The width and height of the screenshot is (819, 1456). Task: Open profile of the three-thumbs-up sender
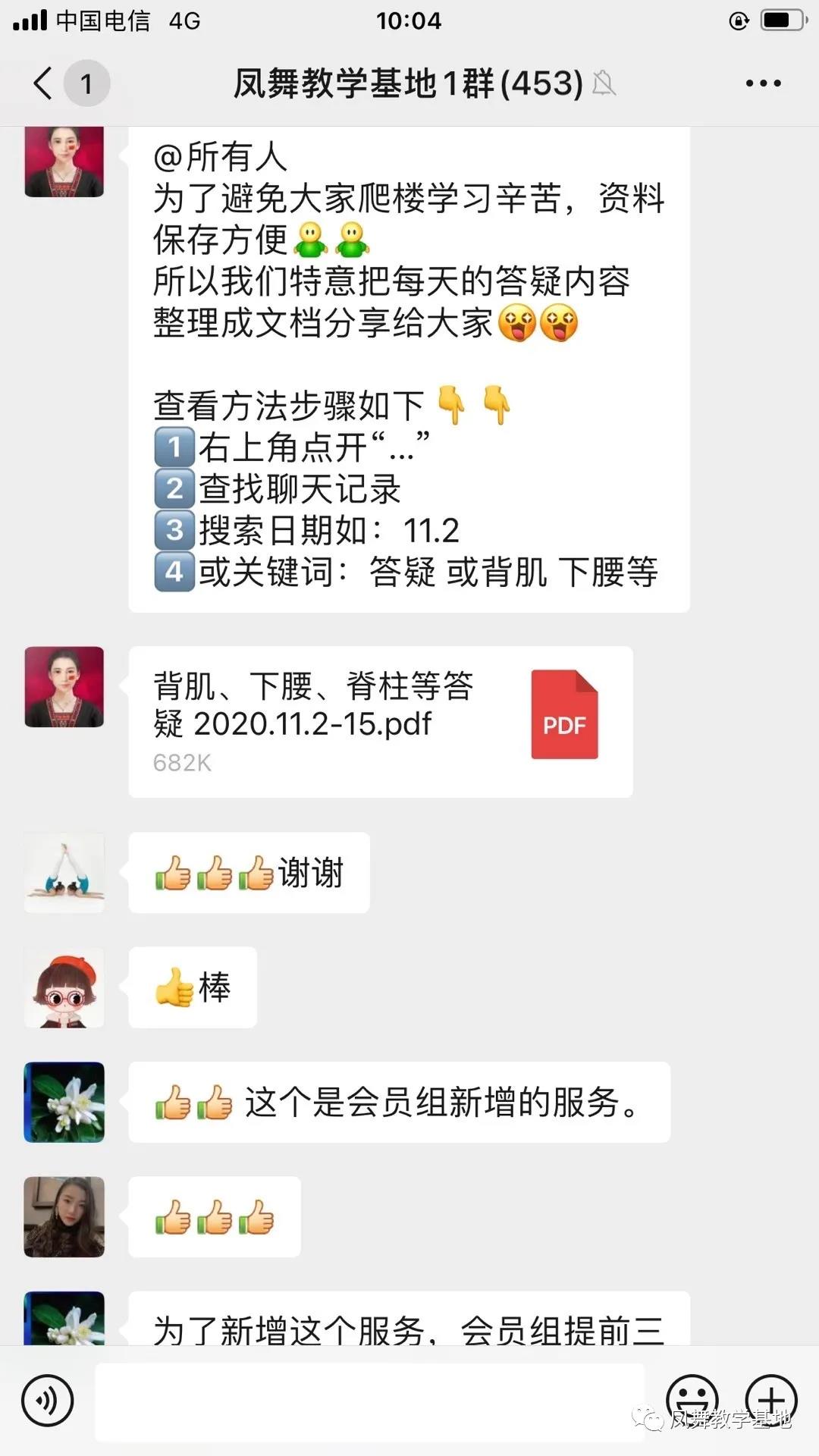point(64,1216)
